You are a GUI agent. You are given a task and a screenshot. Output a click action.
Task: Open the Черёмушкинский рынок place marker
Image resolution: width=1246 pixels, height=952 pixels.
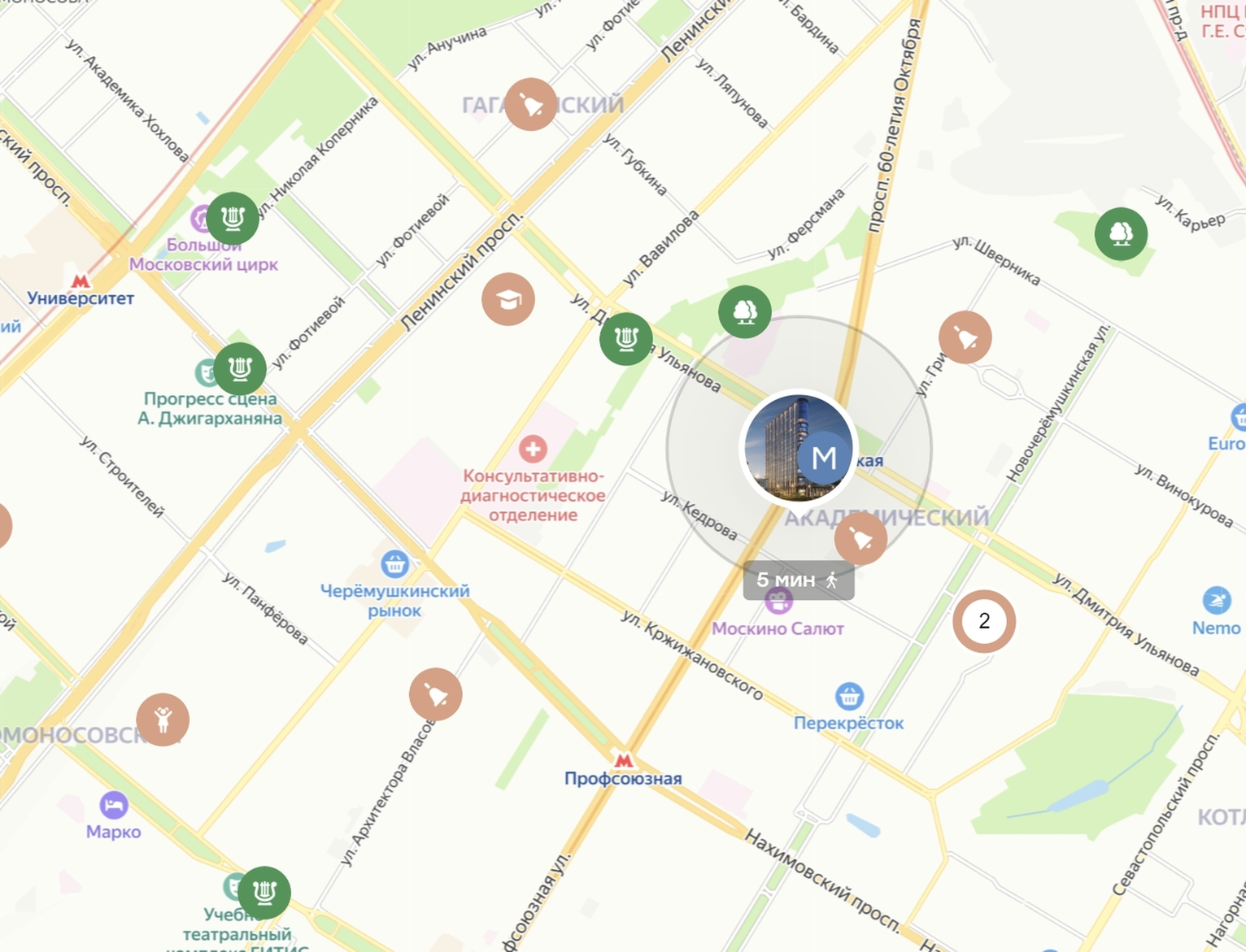click(x=394, y=563)
